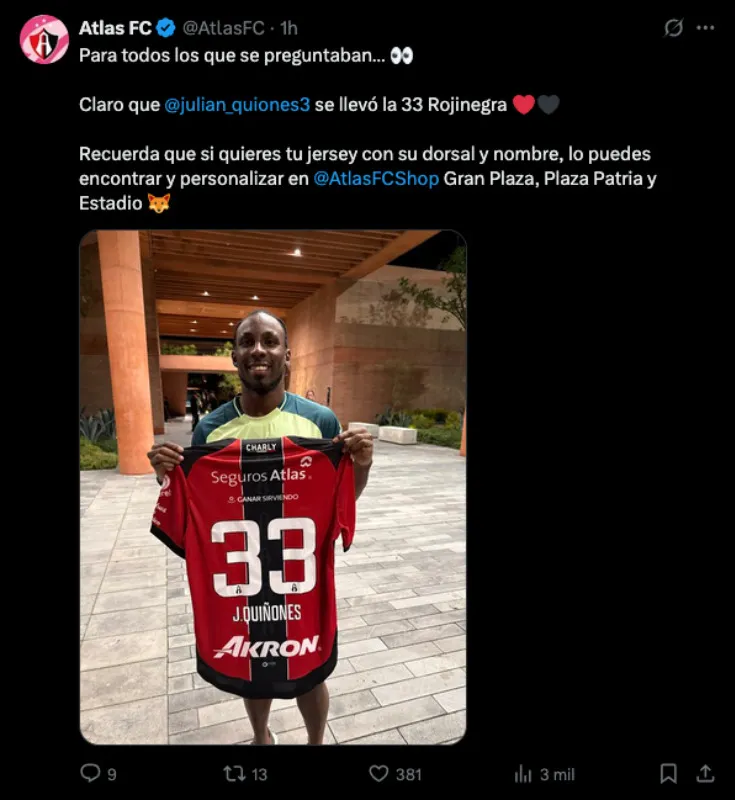View post analytics showing 3 mil
735x800 pixels.
click(x=523, y=773)
